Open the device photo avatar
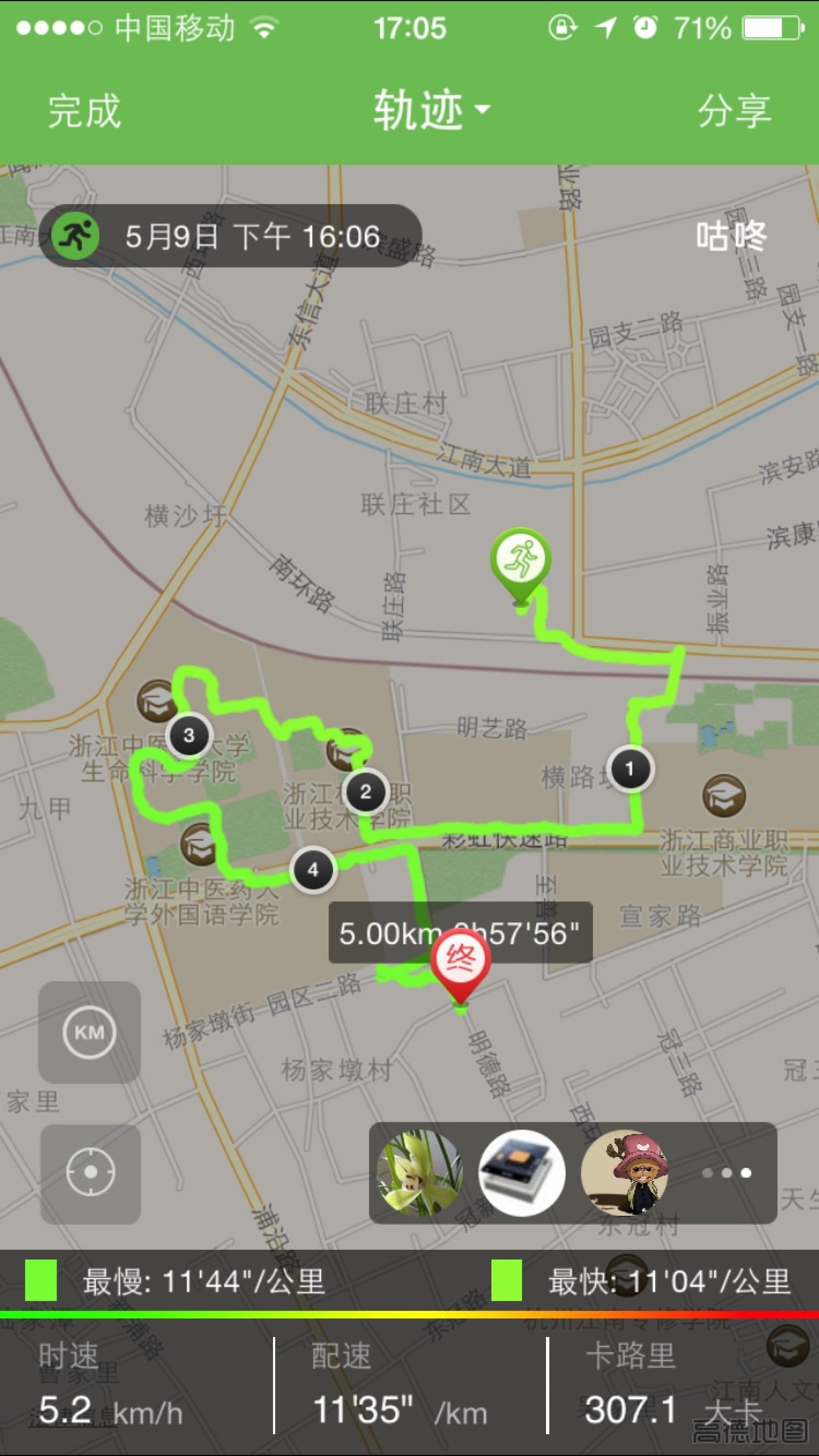Image resolution: width=819 pixels, height=1456 pixels. pos(522,1172)
